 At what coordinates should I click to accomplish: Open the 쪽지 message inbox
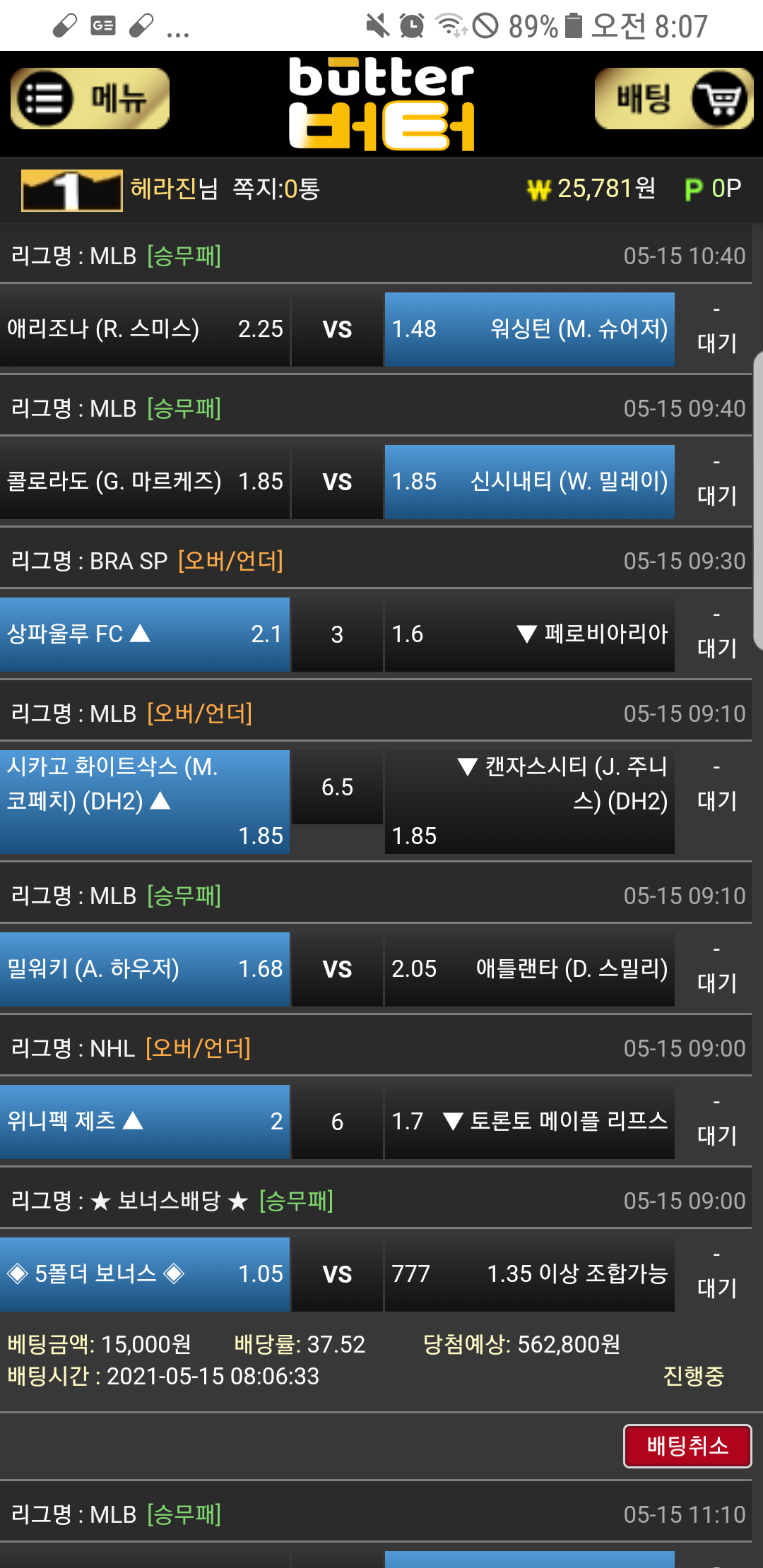(x=276, y=189)
